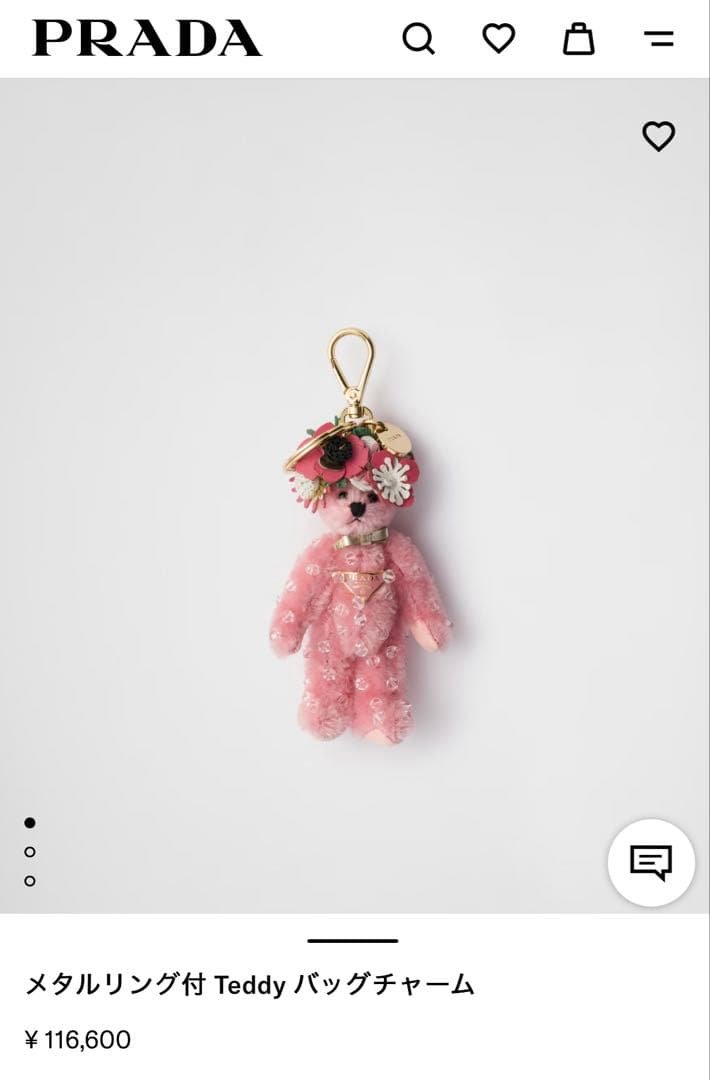710x1080 pixels.
Task: Select the second image indicator dot
Action: pos(30,852)
